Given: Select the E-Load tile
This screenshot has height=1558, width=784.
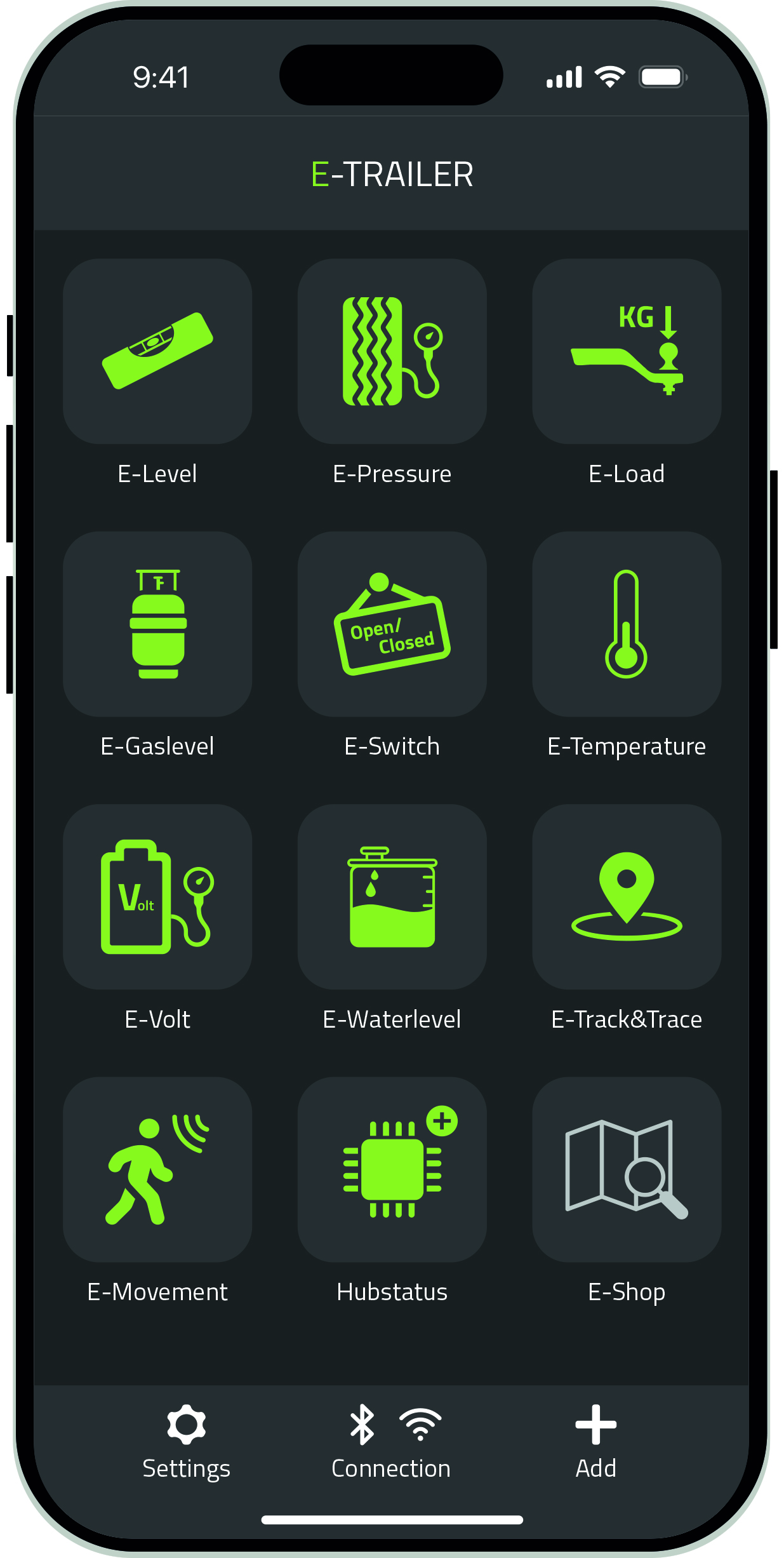Looking at the screenshot, I should tap(627, 351).
